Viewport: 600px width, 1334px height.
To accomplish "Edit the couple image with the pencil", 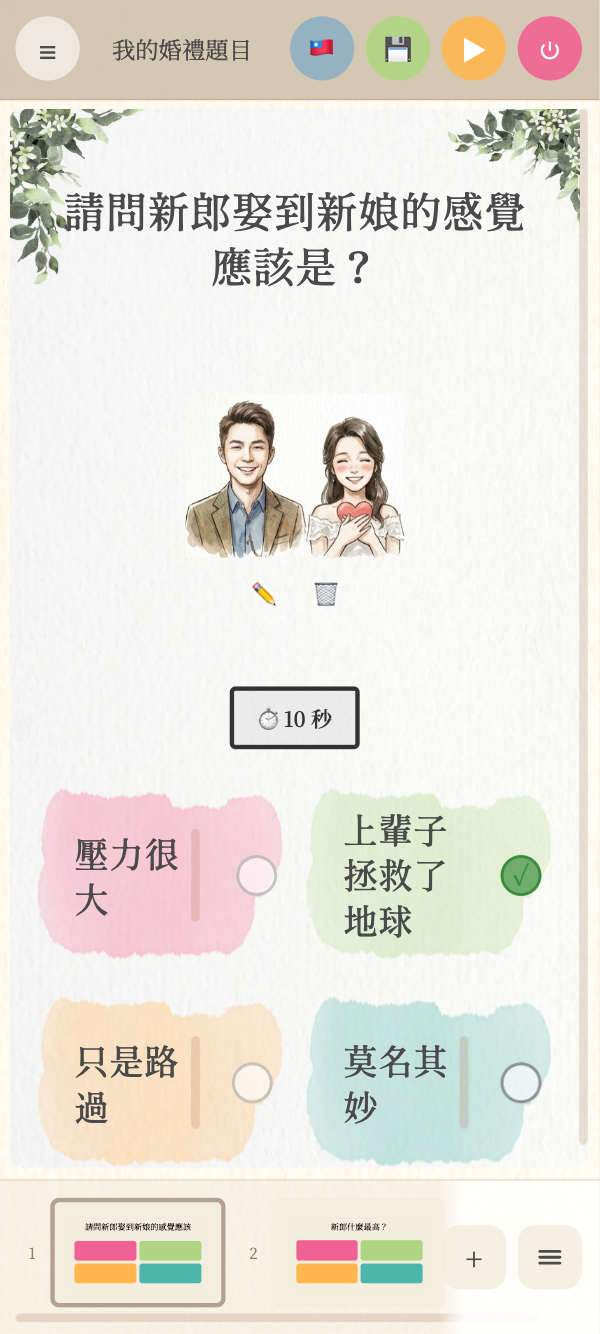I will (x=264, y=594).
